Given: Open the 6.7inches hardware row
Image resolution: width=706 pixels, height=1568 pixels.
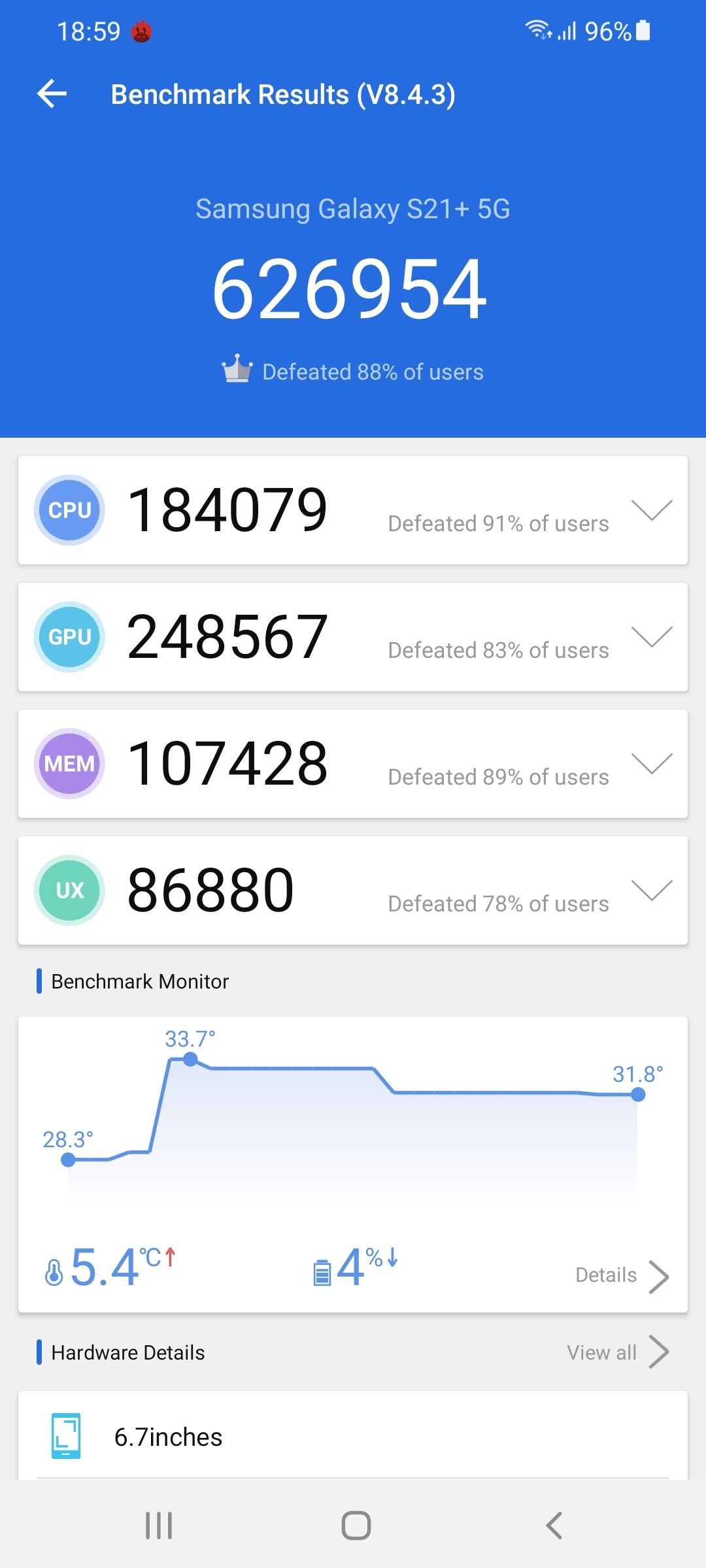Looking at the screenshot, I should (353, 1437).
